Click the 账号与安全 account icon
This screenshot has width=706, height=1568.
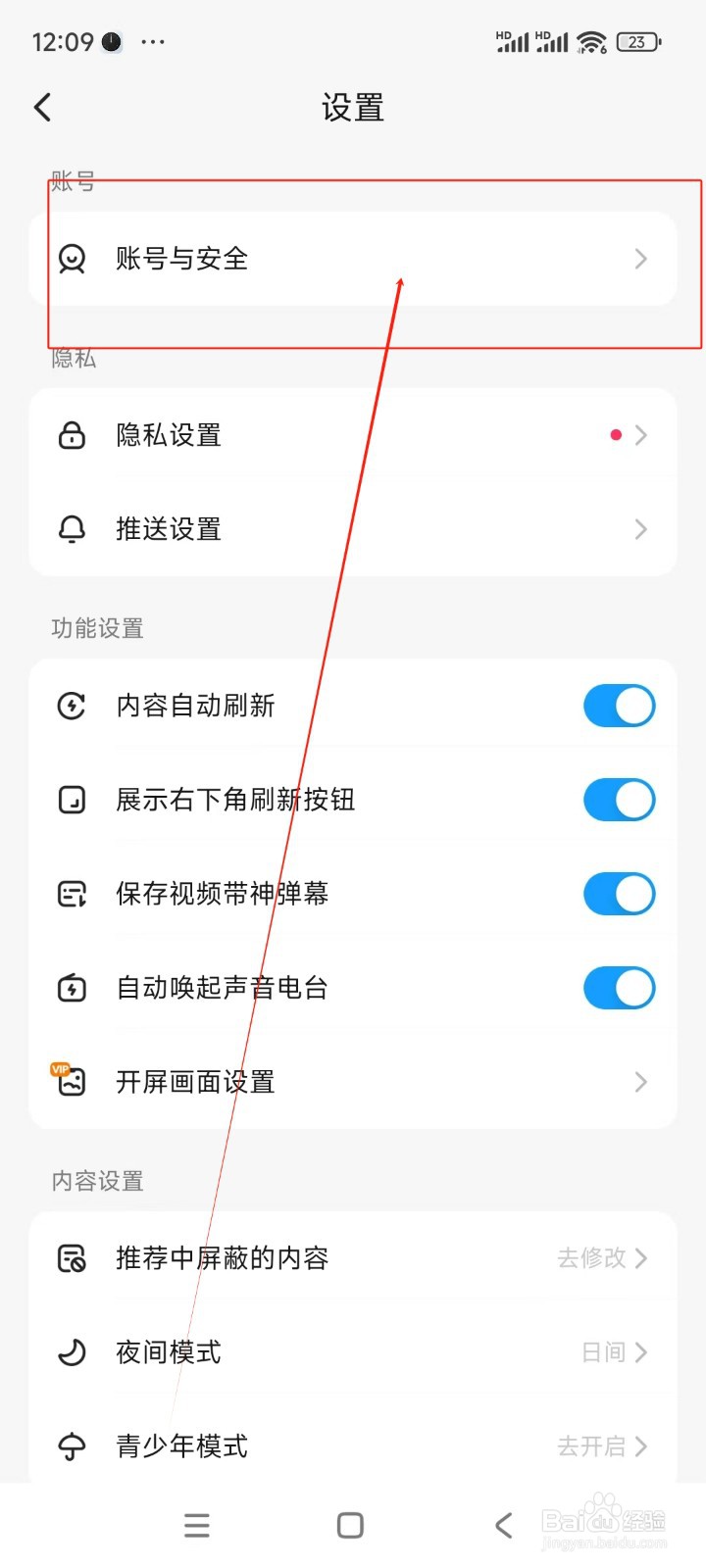71,259
